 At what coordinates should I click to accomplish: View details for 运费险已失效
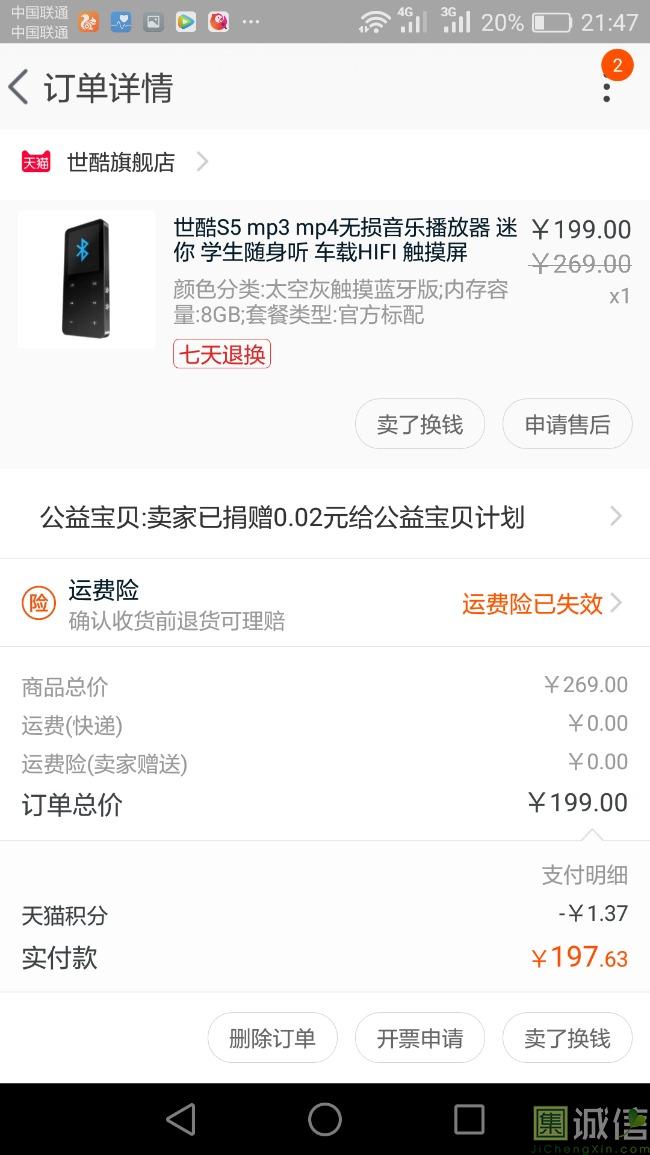(542, 603)
